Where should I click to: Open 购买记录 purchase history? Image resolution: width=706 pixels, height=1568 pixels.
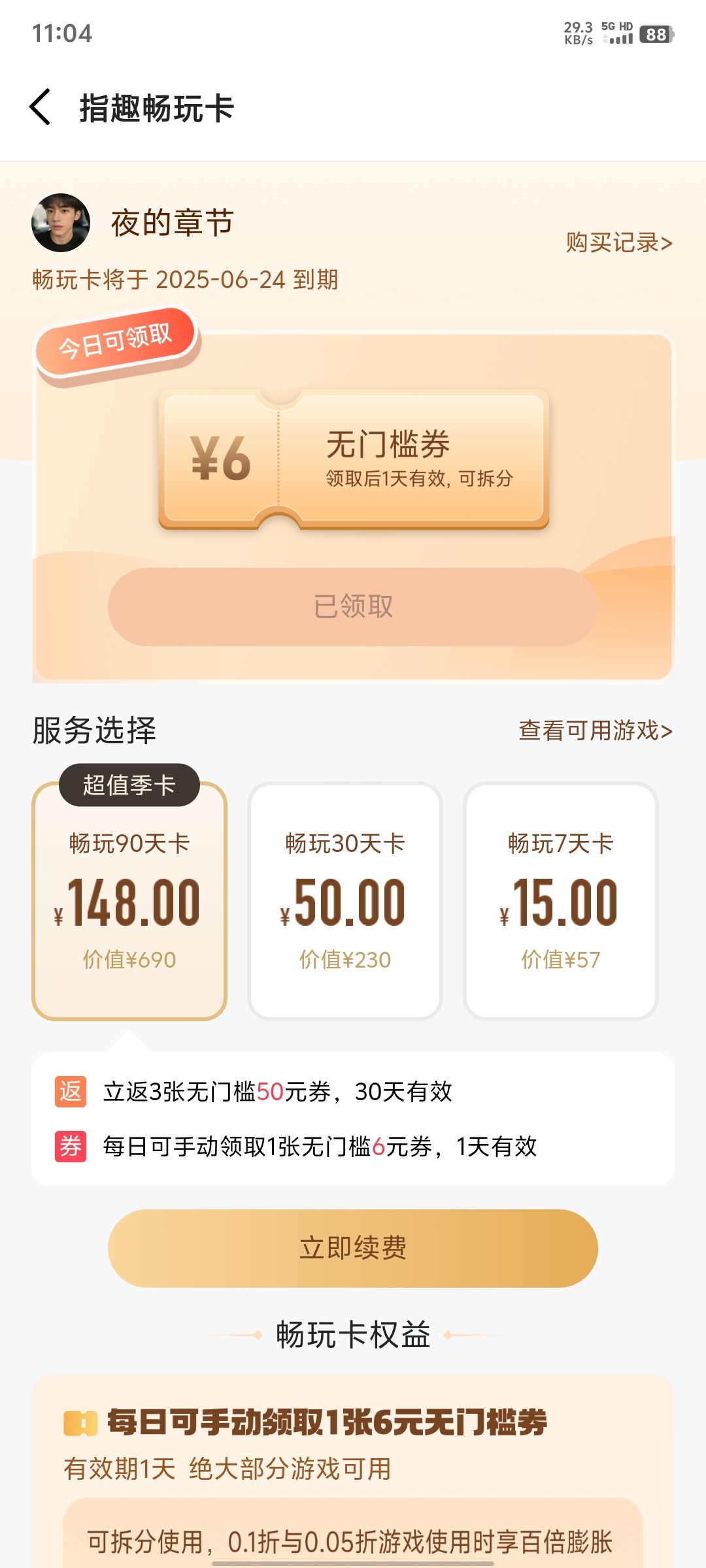[619, 242]
